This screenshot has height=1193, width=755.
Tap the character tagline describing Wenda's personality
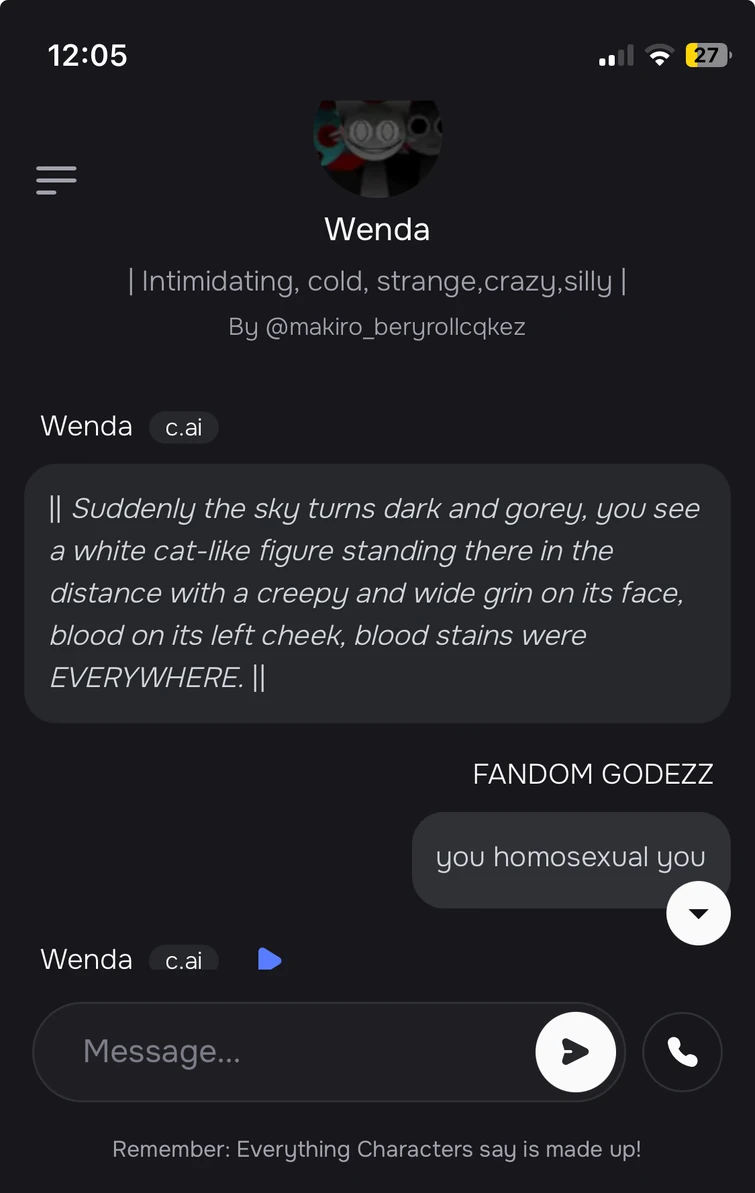tap(377, 281)
